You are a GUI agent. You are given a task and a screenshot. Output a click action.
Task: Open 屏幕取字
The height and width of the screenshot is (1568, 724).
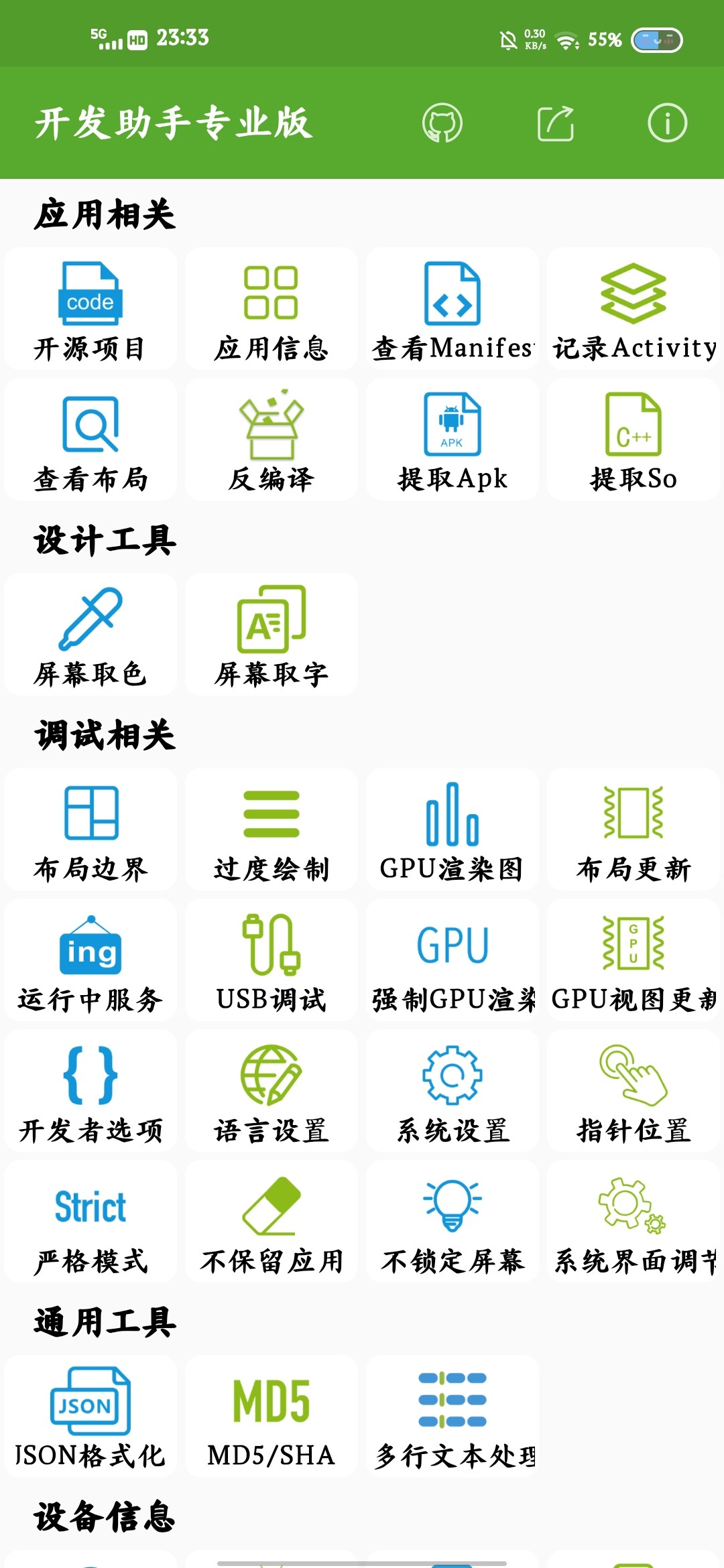click(271, 635)
